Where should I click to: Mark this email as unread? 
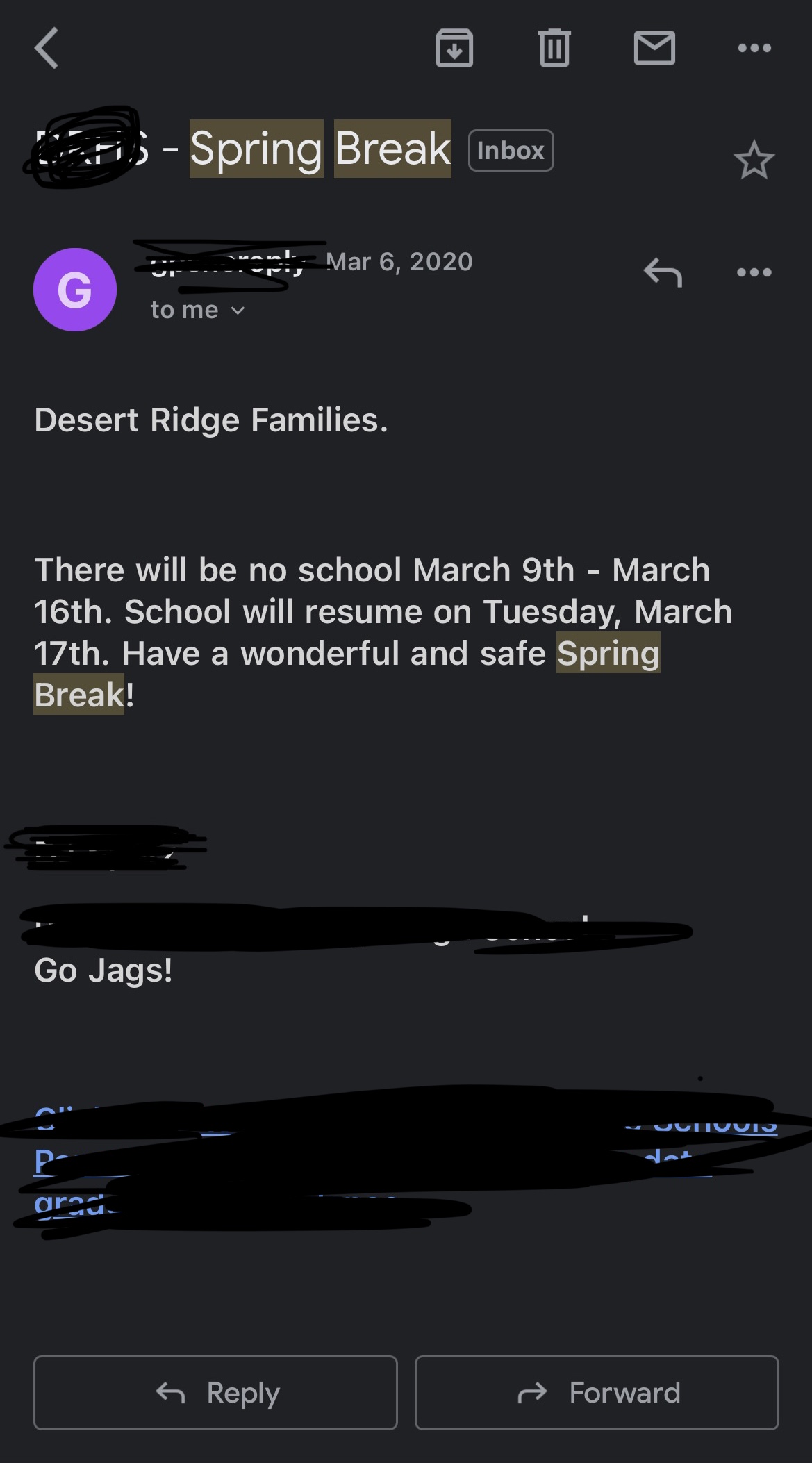coord(654,49)
